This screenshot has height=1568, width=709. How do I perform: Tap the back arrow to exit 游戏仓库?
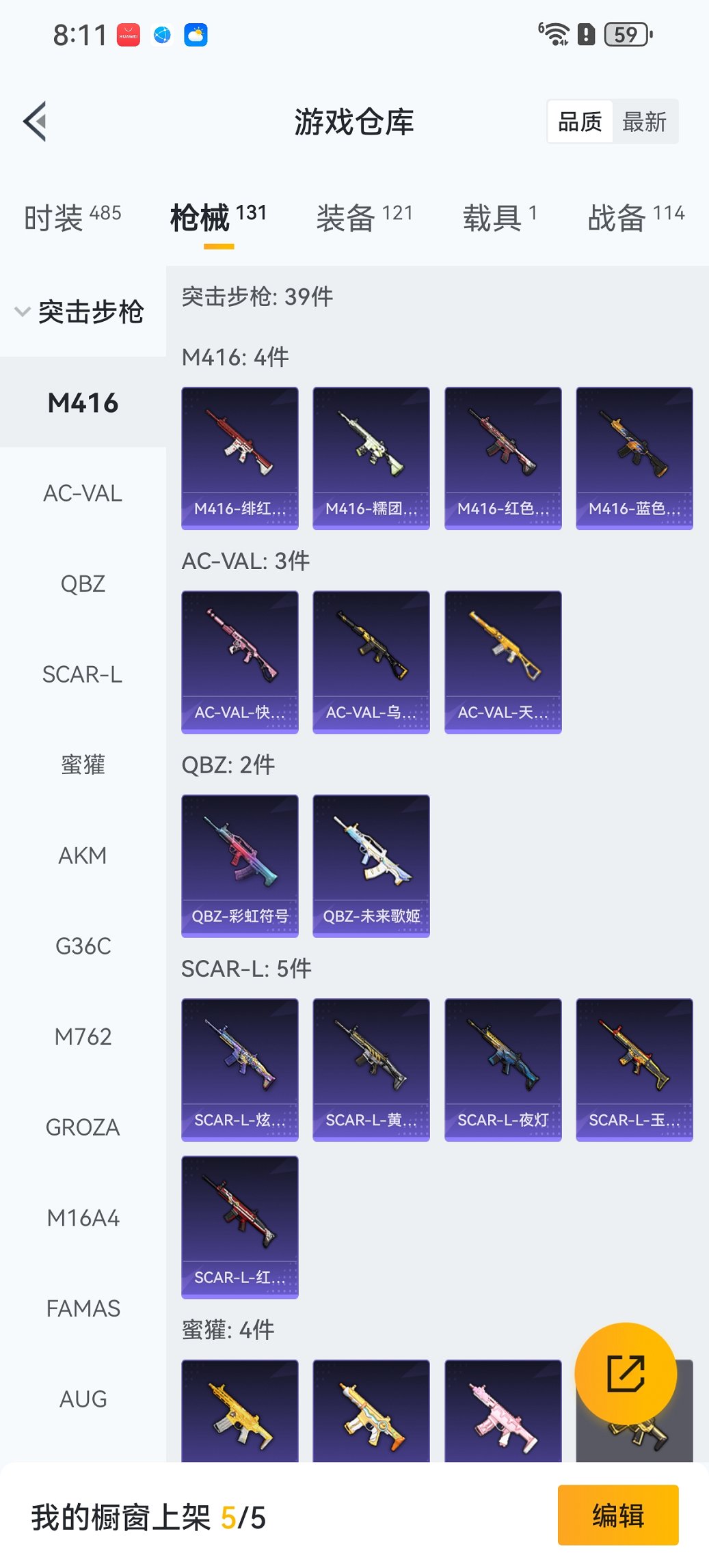[34, 120]
